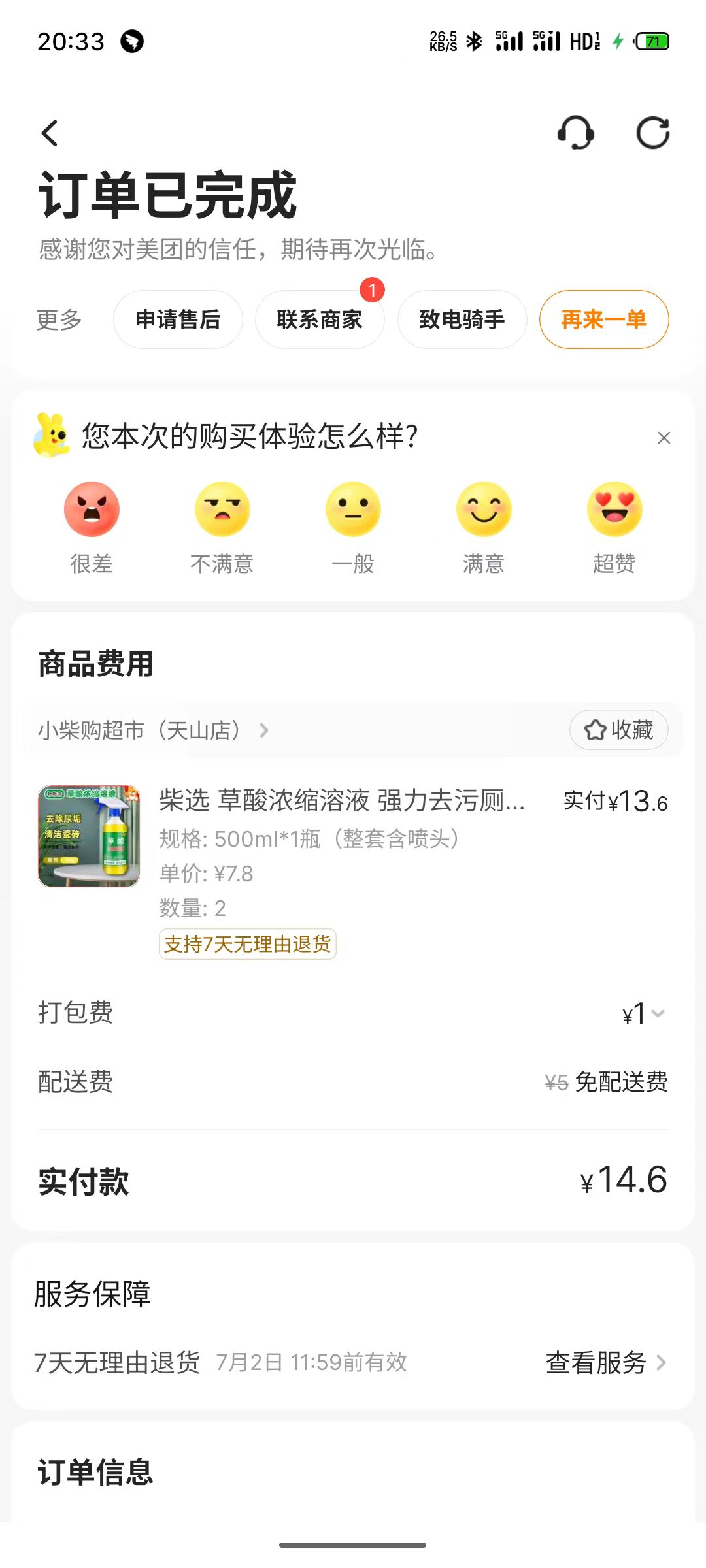The image size is (706, 1568).
Task: Refresh the order page
Action: [652, 133]
